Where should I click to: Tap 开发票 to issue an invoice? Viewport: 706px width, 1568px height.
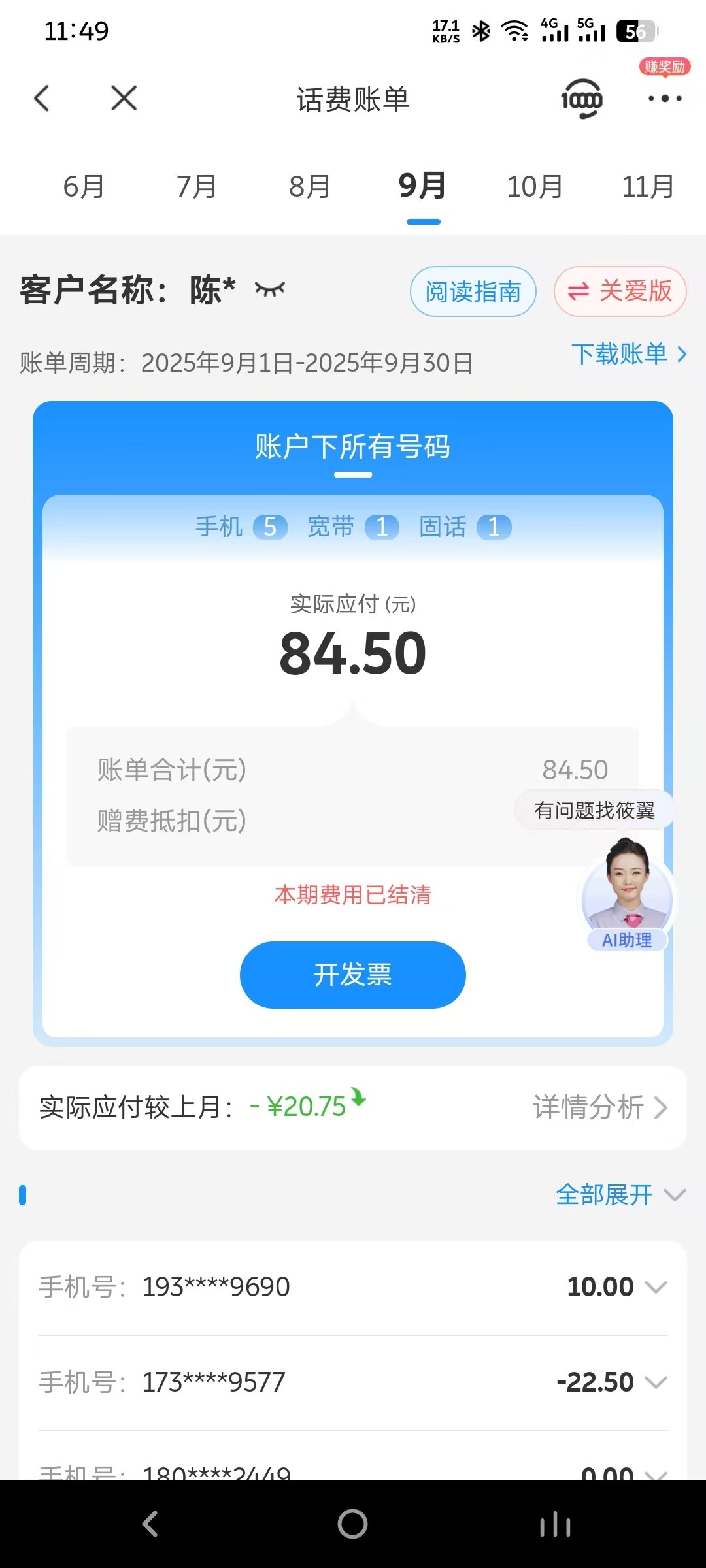click(x=352, y=975)
